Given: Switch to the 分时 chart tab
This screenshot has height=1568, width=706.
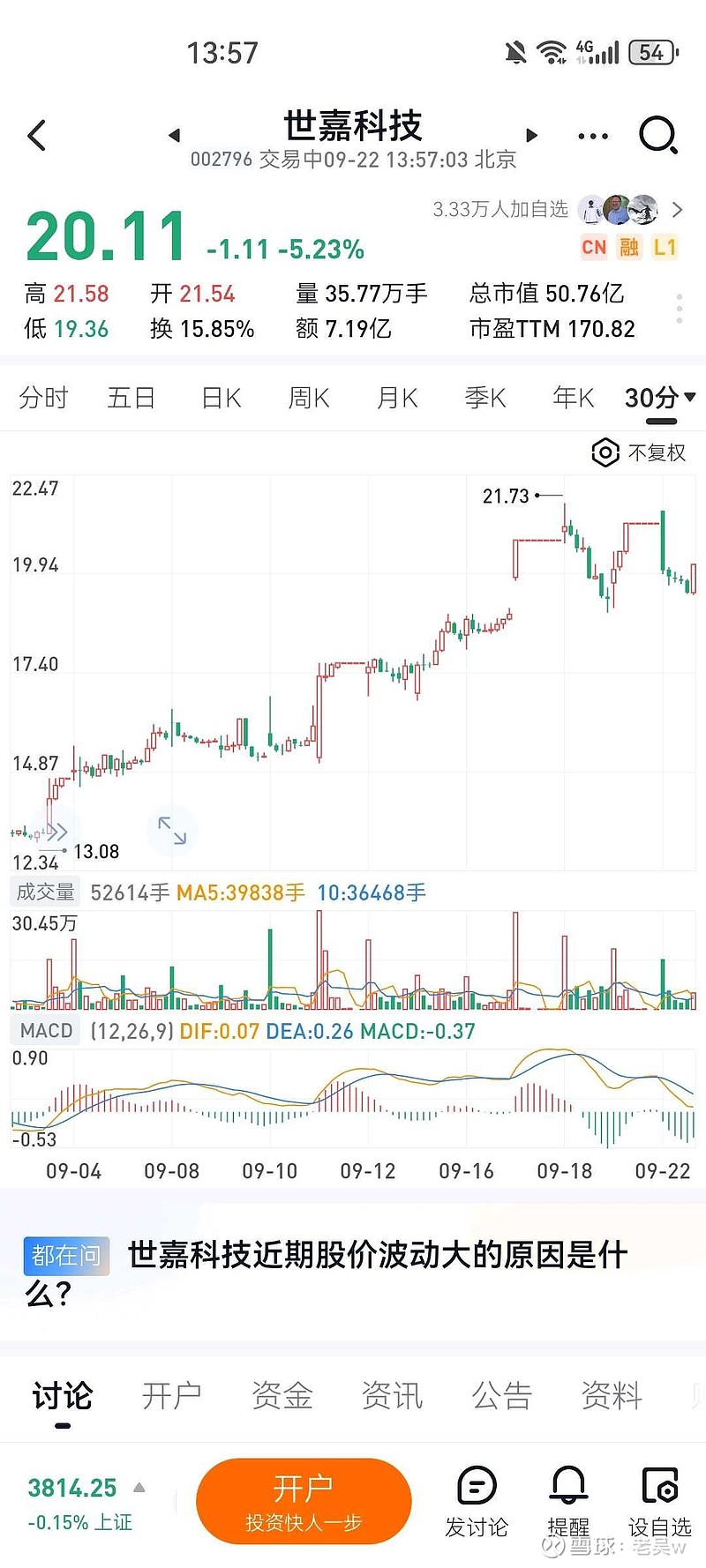Looking at the screenshot, I should [x=43, y=399].
